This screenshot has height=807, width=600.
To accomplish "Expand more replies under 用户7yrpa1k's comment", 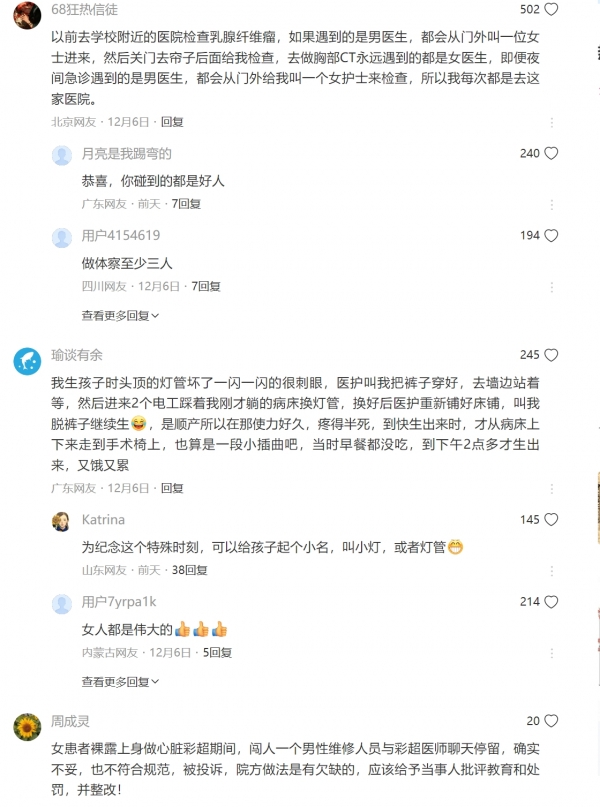I will 120,682.
